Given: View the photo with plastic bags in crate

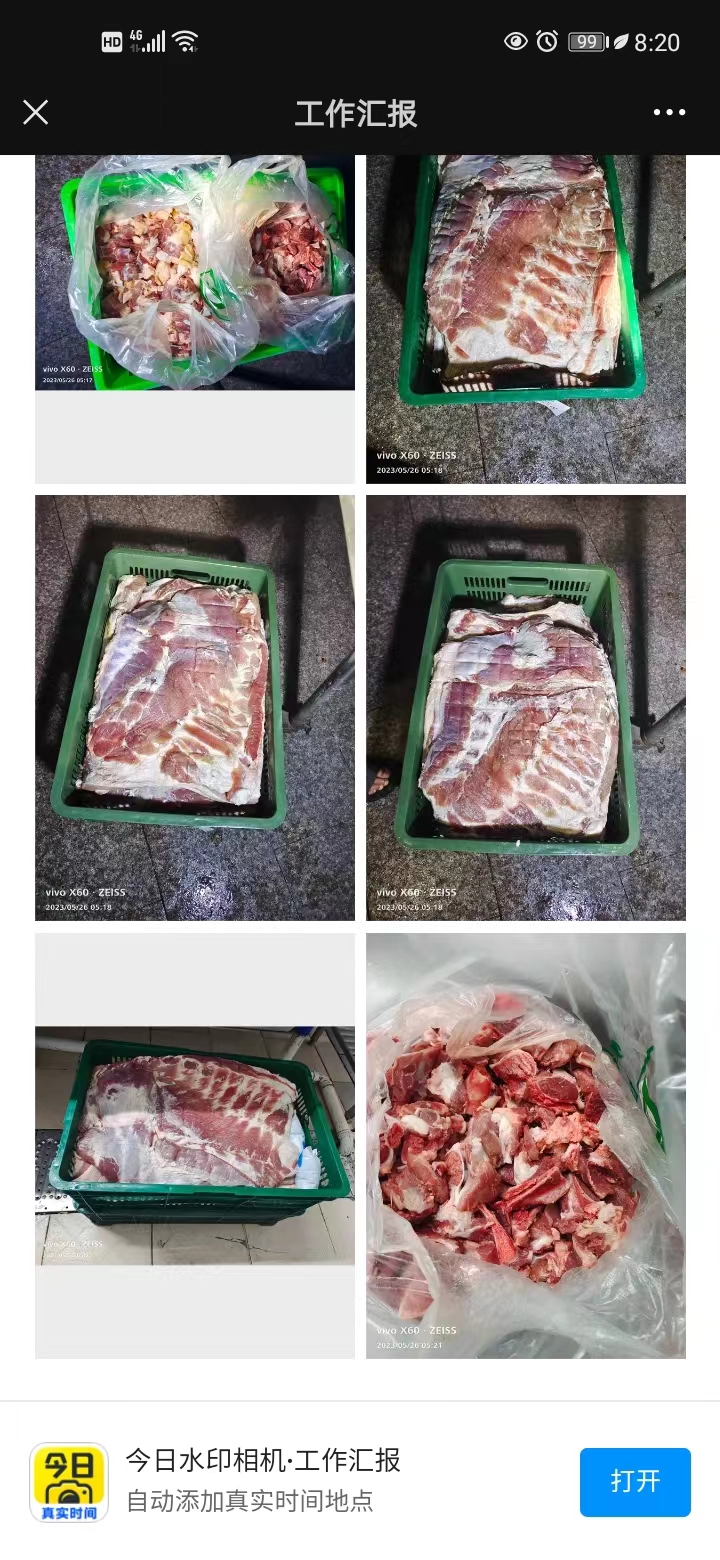Looking at the screenshot, I should point(195,272).
